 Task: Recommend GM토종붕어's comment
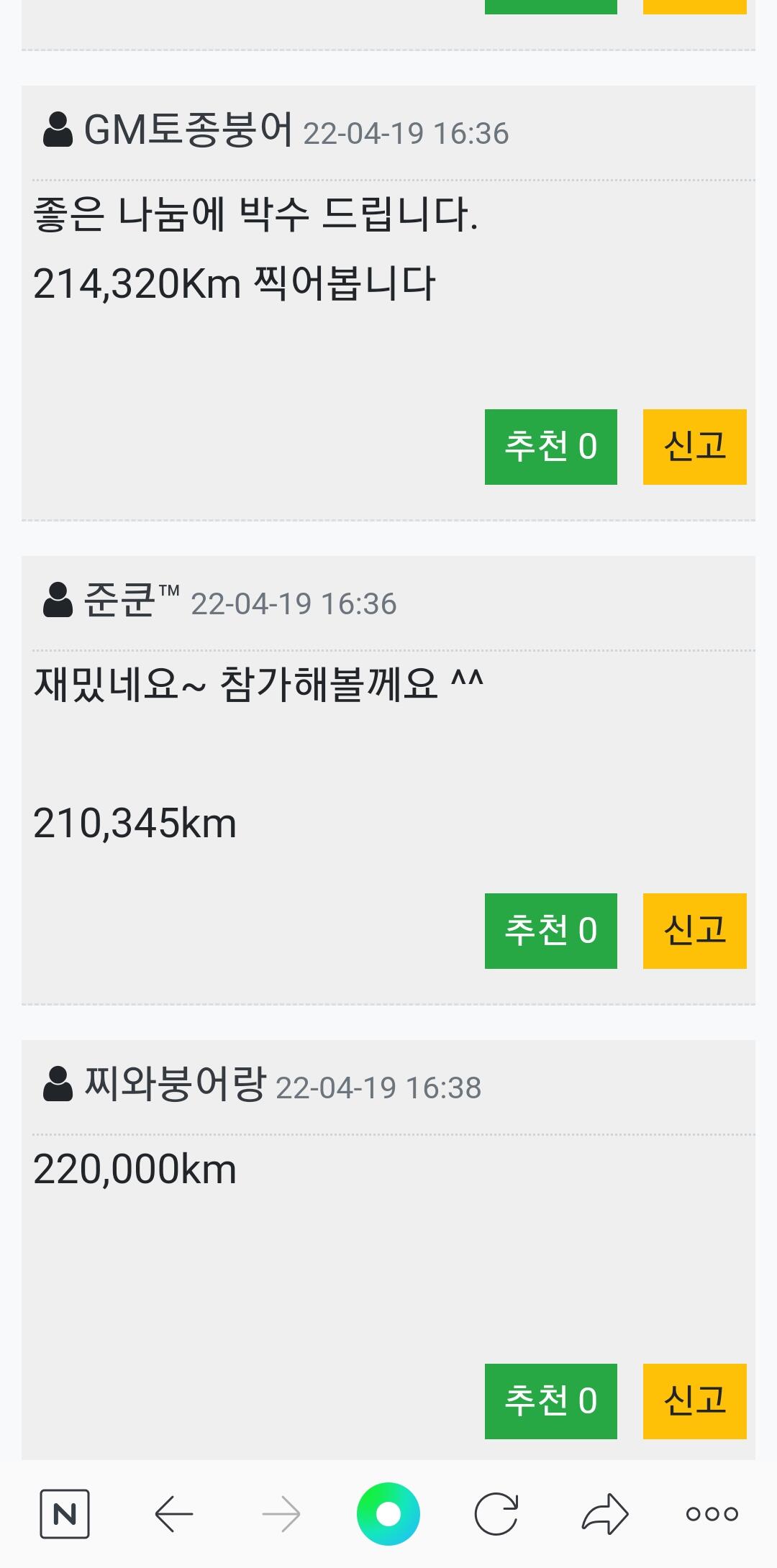(550, 447)
